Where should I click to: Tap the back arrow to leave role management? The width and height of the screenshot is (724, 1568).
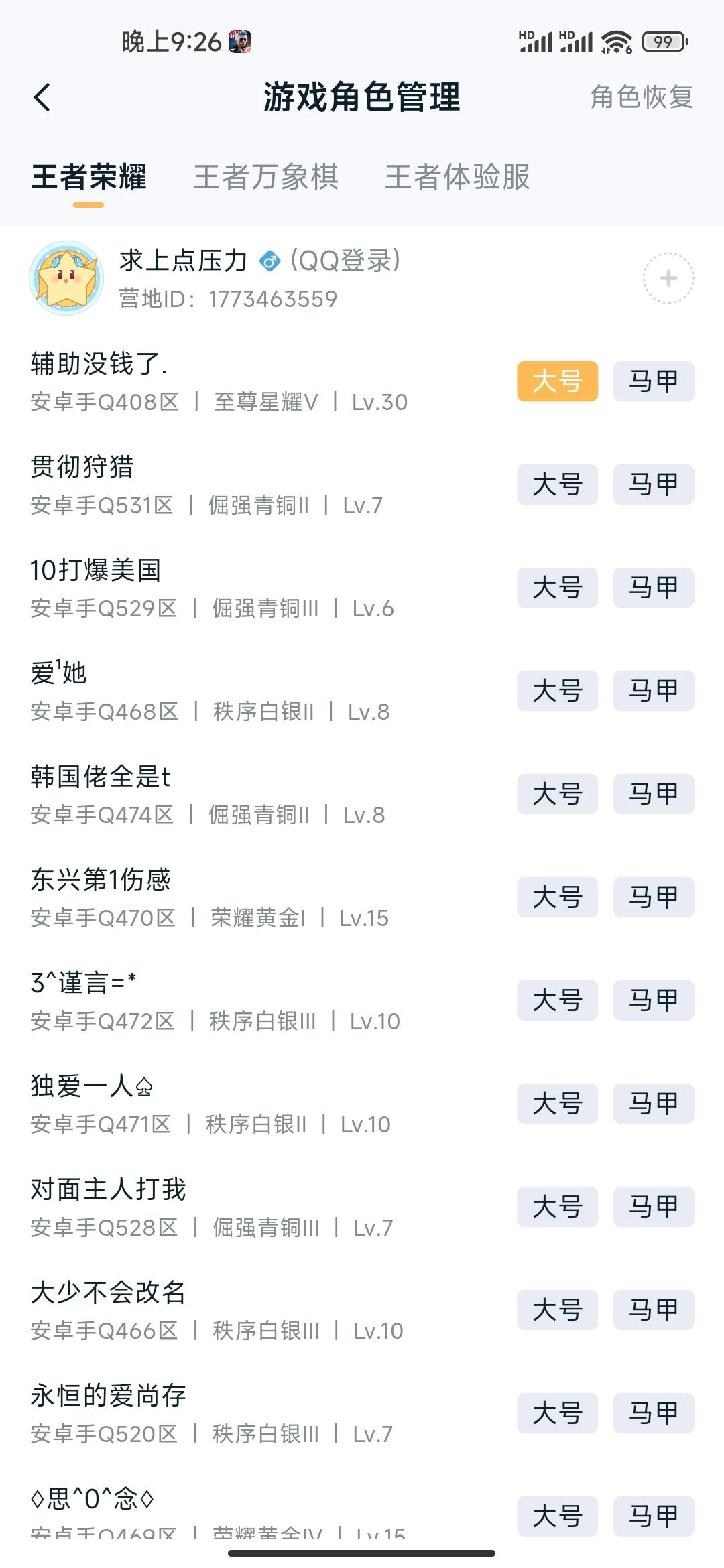(x=42, y=96)
